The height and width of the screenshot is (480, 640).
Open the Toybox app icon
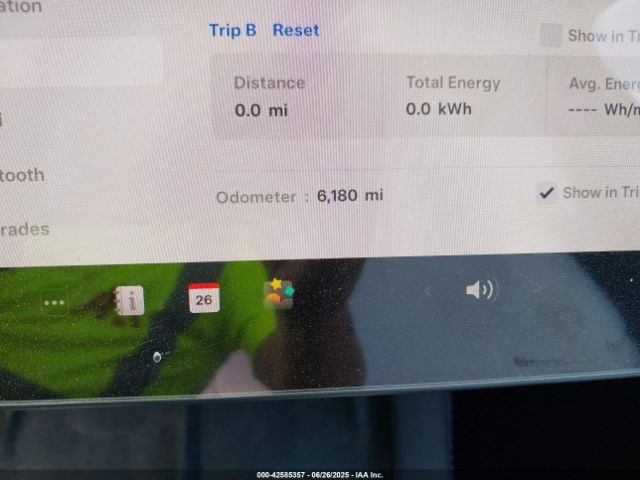tap(279, 293)
